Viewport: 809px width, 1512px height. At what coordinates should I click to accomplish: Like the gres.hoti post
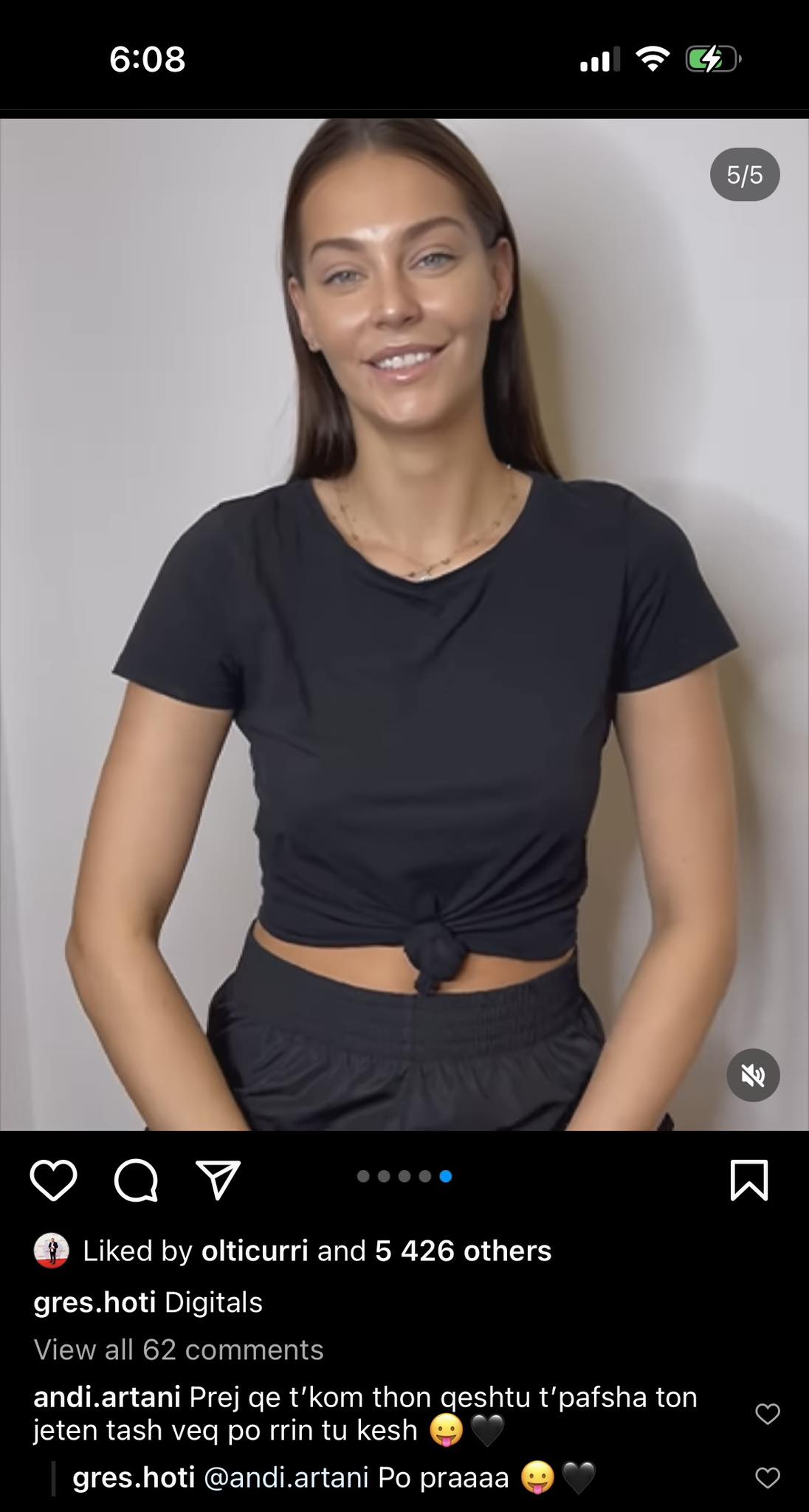pyautogui.click(x=53, y=1180)
